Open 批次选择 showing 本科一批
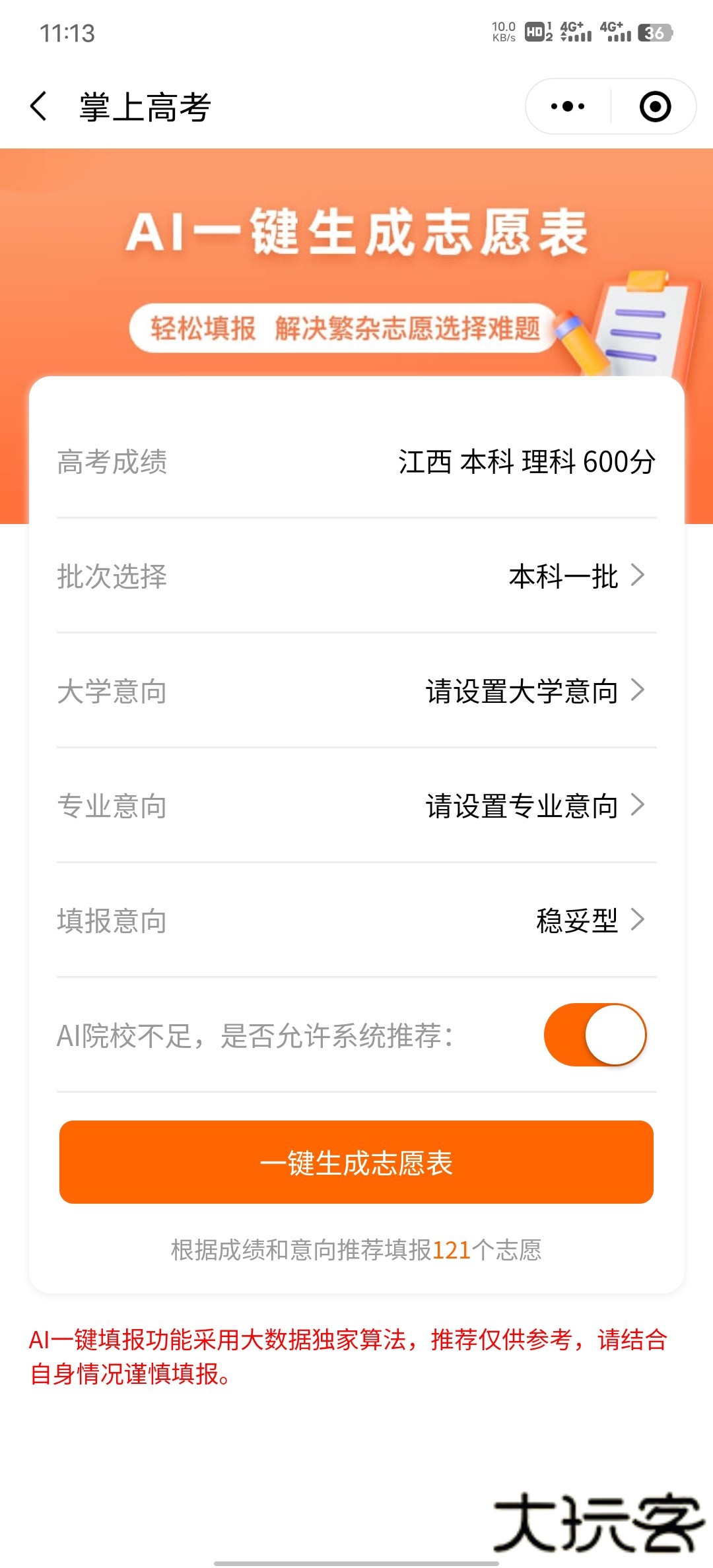The height and width of the screenshot is (1568, 713). (576, 576)
